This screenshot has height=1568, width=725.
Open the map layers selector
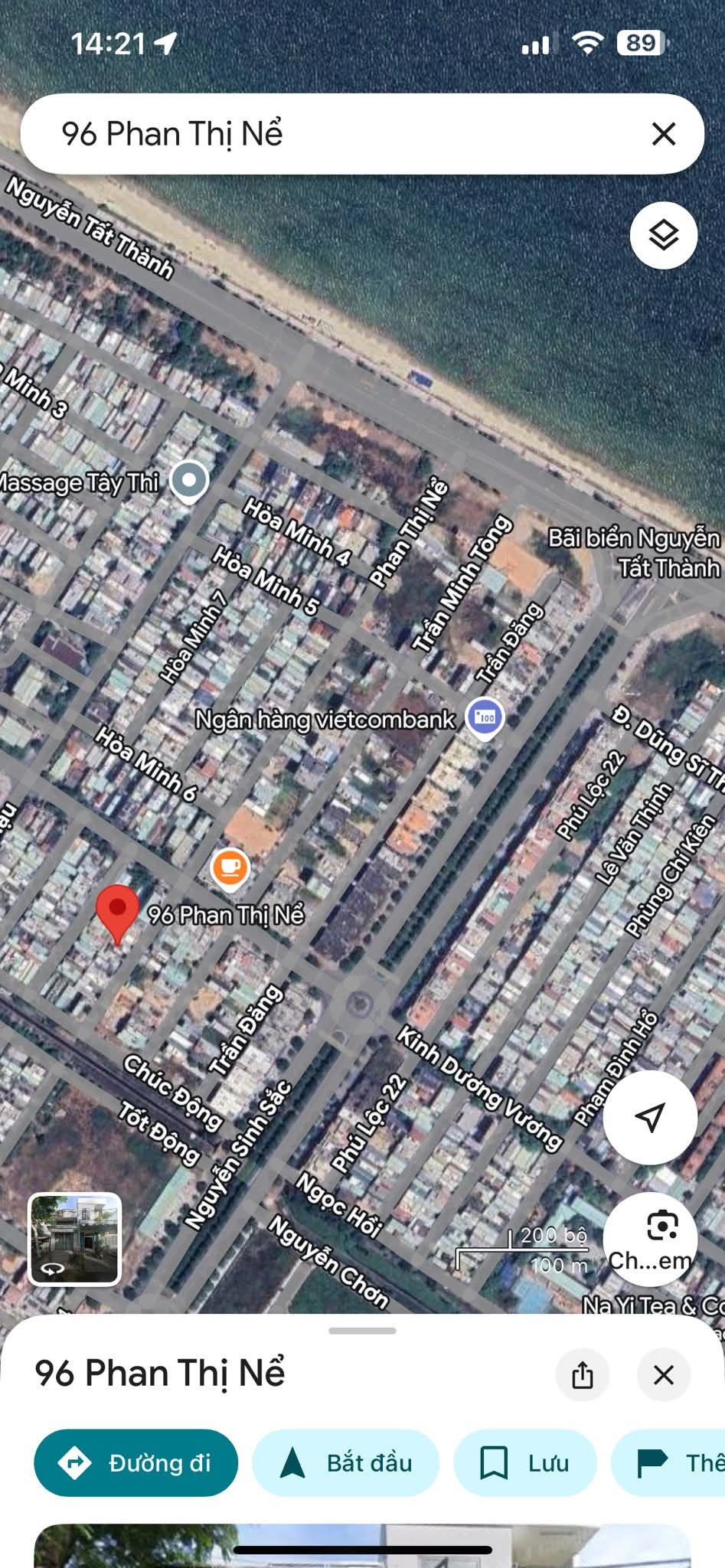[663, 235]
